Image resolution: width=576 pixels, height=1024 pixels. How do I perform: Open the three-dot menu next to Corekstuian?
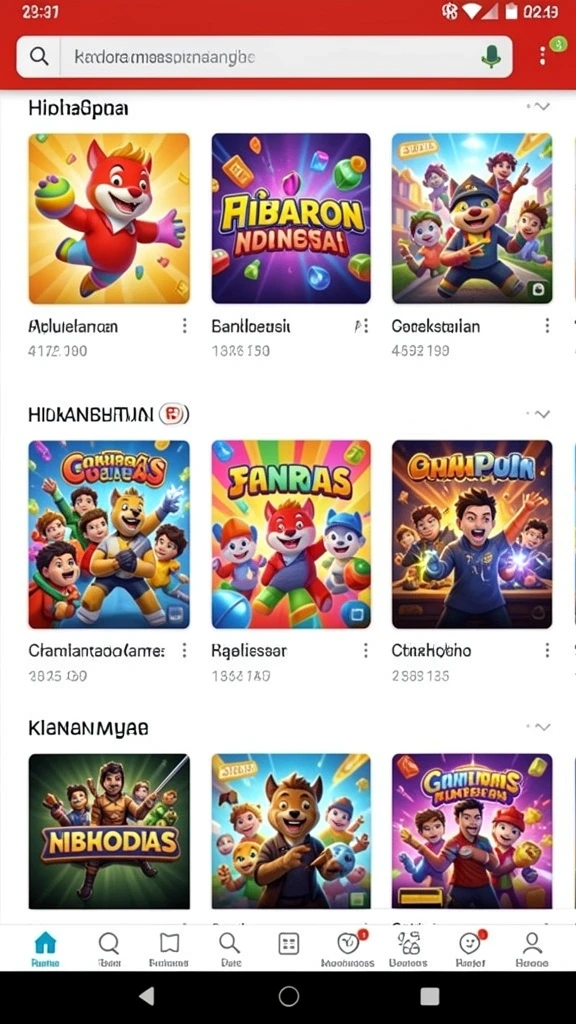tap(547, 325)
